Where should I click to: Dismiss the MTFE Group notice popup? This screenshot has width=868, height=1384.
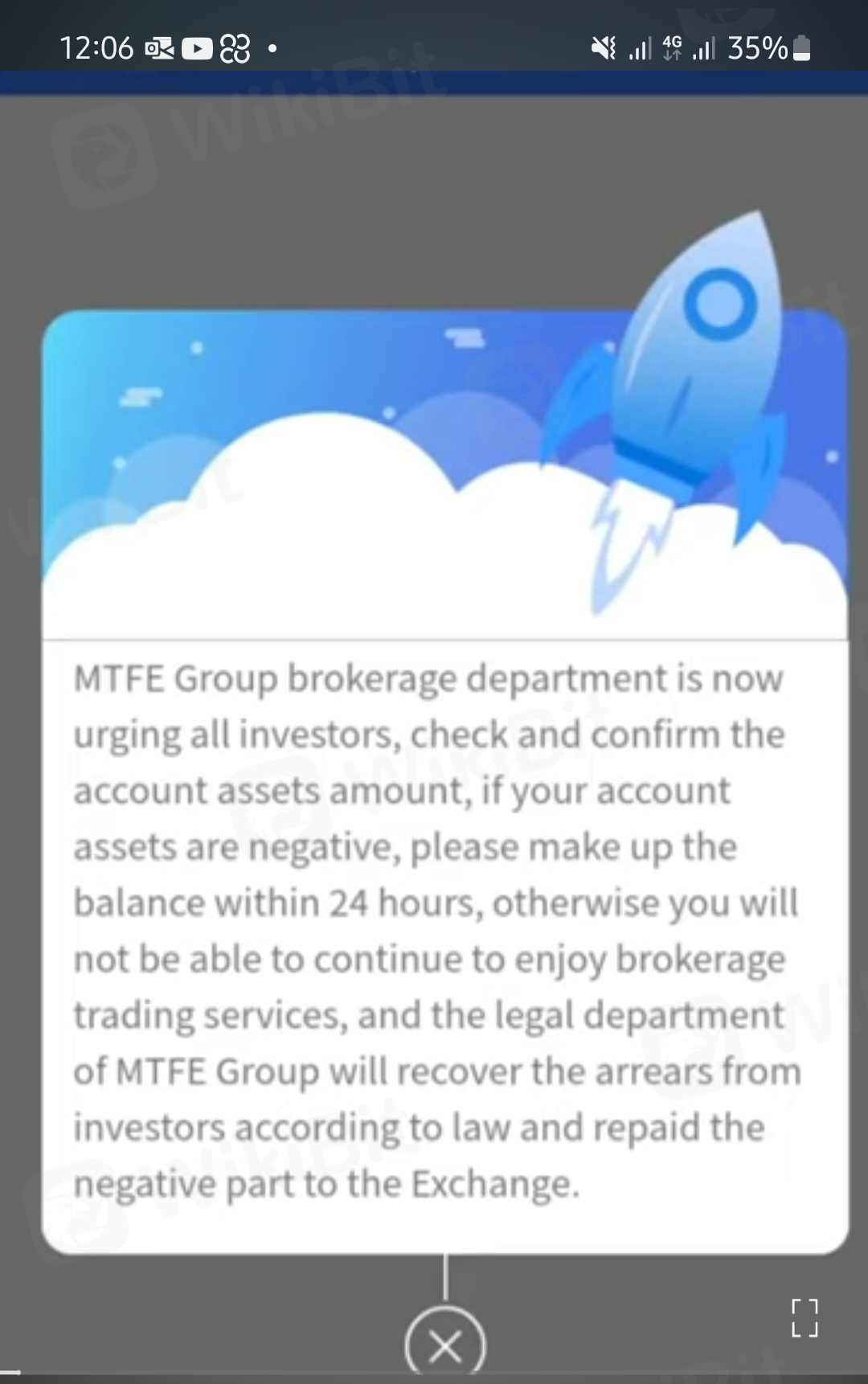pos(445,1345)
